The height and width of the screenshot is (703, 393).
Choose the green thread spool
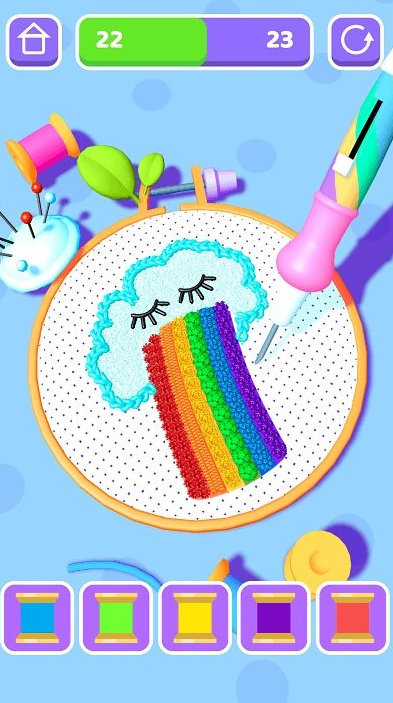point(116,618)
